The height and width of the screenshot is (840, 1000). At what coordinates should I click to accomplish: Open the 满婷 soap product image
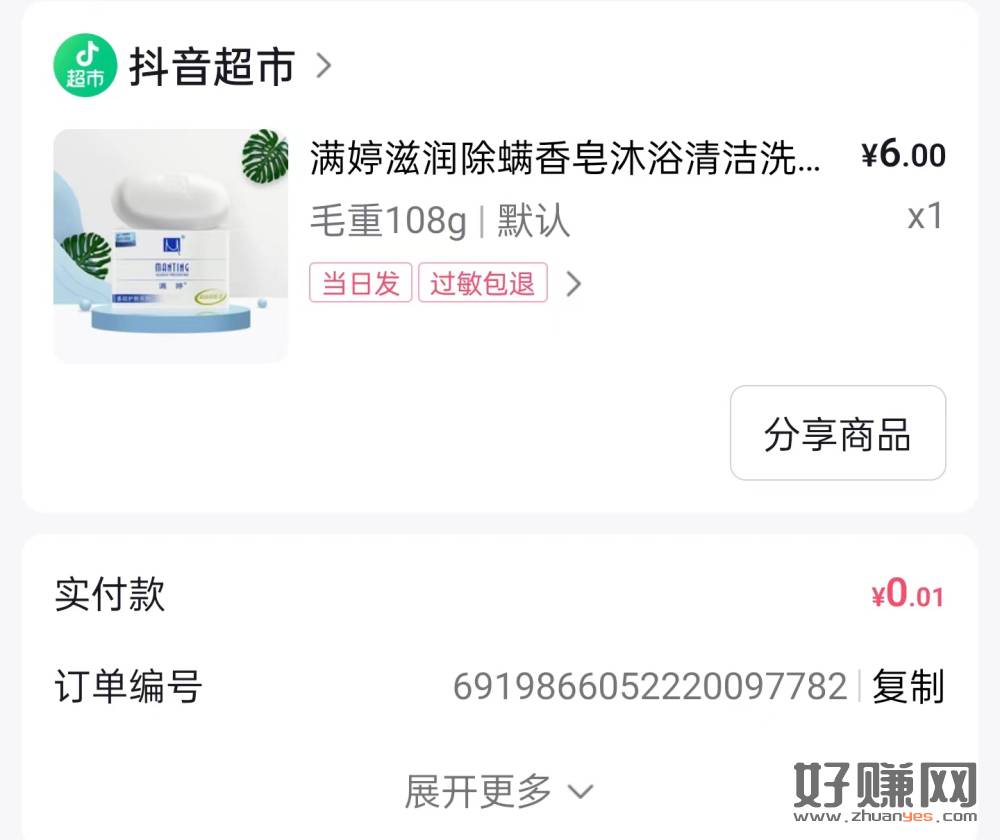[x=170, y=246]
